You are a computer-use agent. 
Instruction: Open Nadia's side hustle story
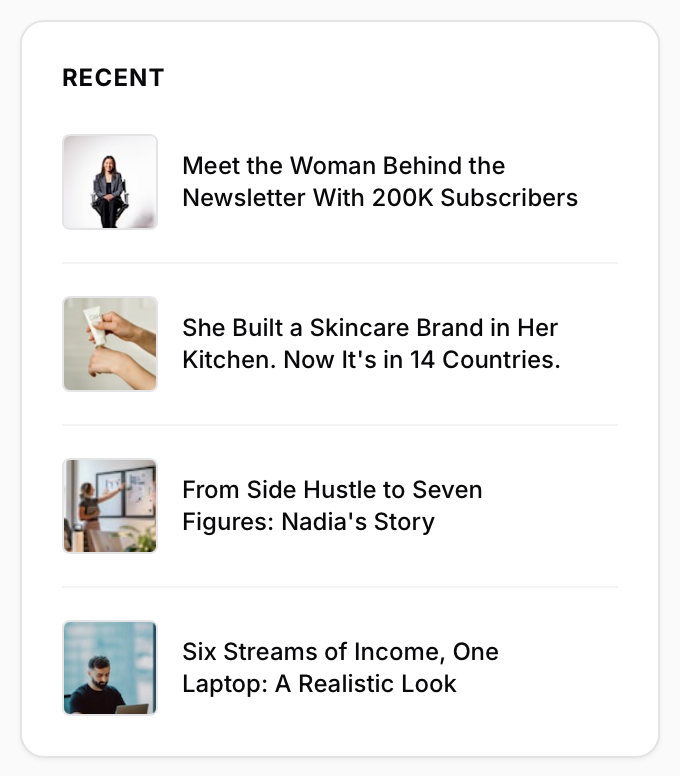(x=332, y=506)
